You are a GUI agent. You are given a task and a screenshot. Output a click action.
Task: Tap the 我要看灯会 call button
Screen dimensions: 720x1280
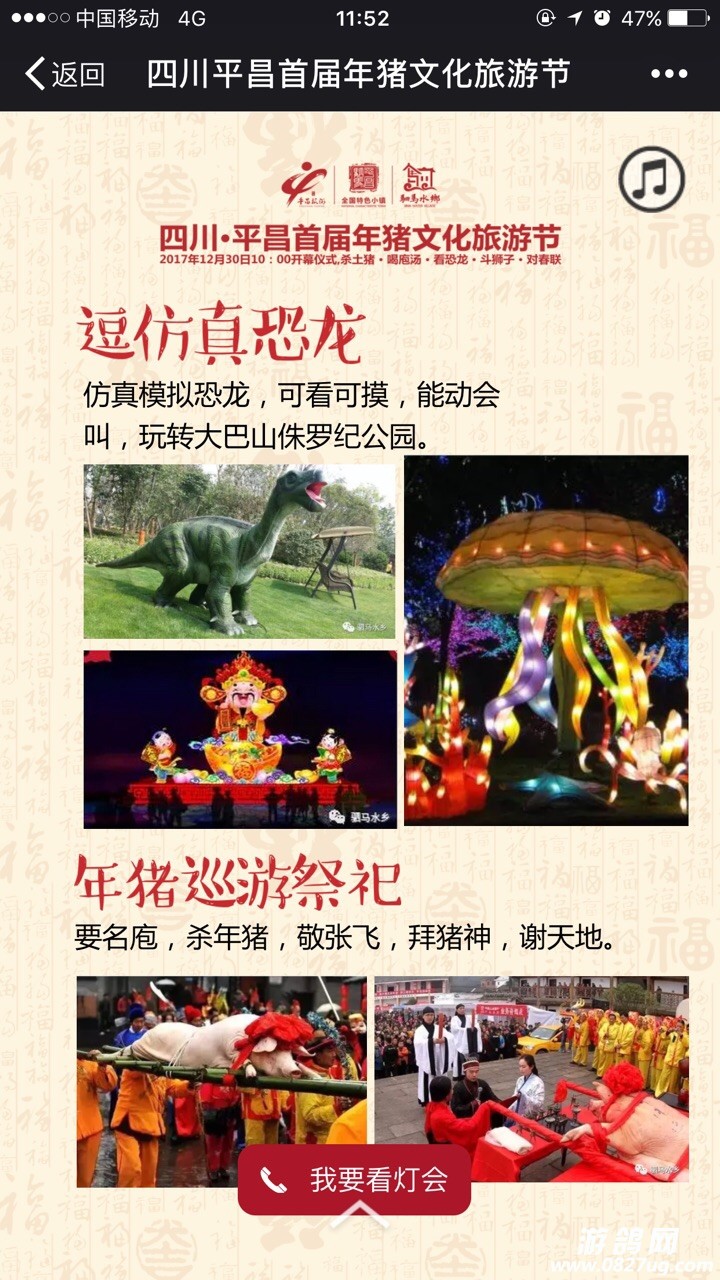click(354, 1180)
